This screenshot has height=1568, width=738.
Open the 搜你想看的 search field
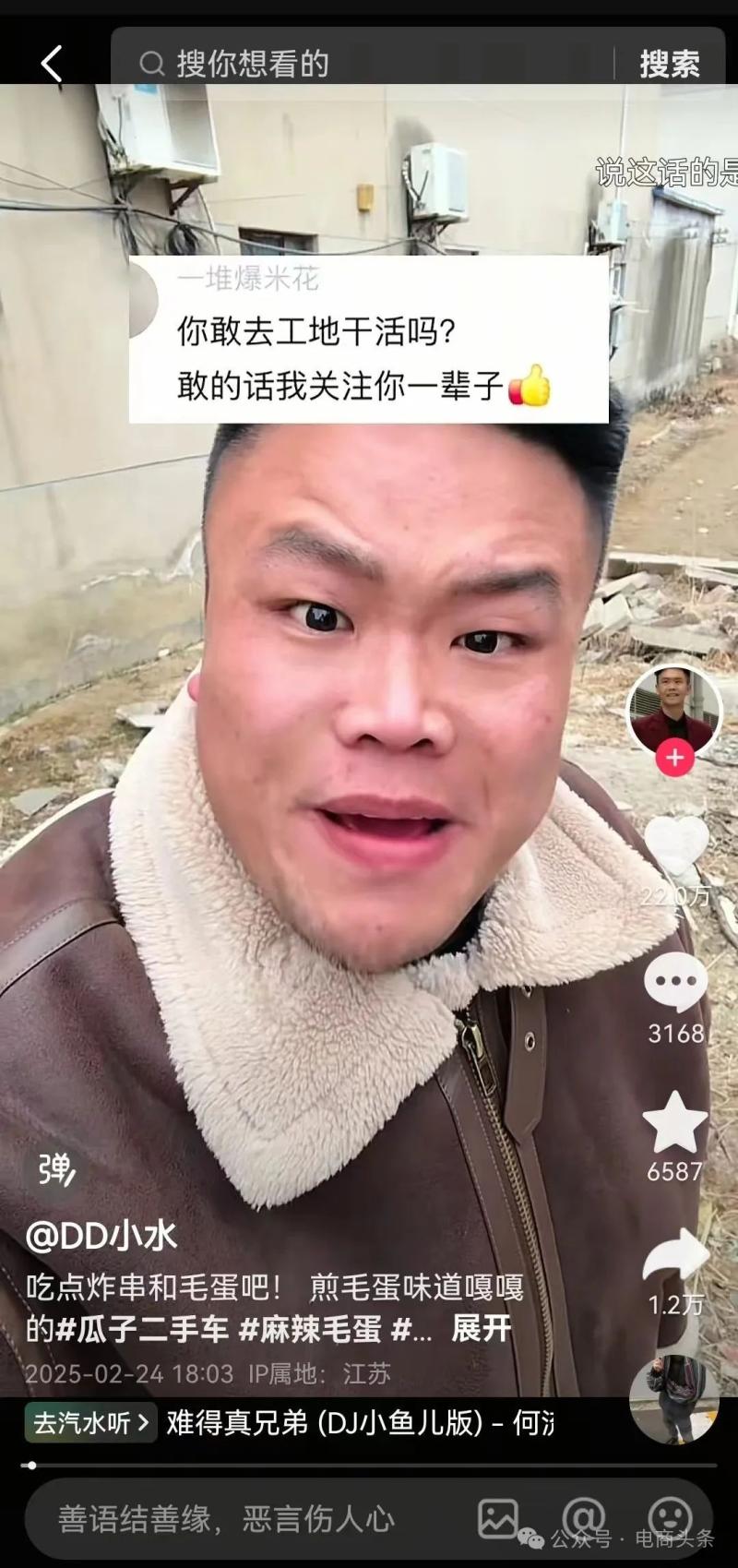[369, 64]
